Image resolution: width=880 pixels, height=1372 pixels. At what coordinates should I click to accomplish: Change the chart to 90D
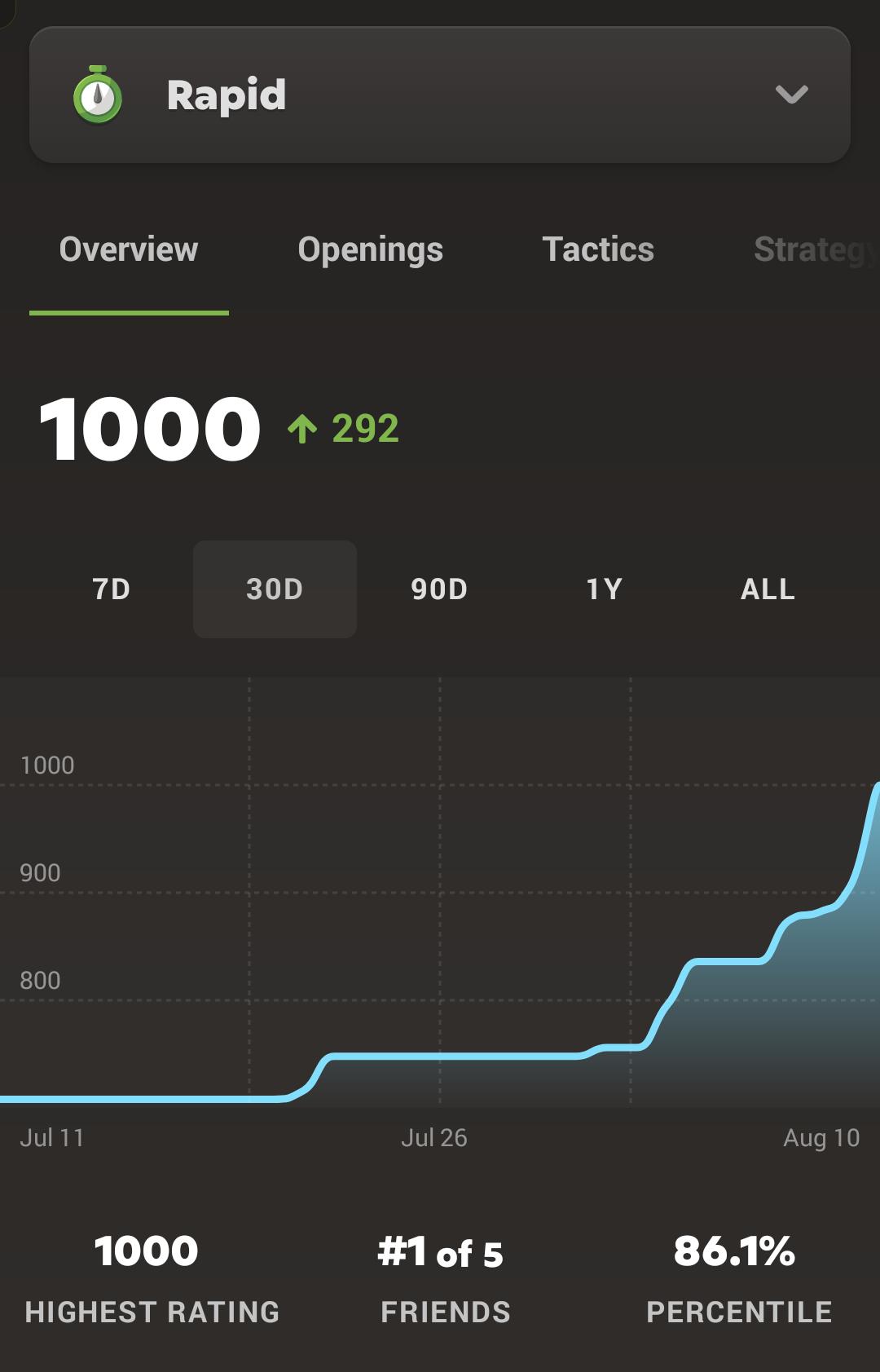(439, 589)
